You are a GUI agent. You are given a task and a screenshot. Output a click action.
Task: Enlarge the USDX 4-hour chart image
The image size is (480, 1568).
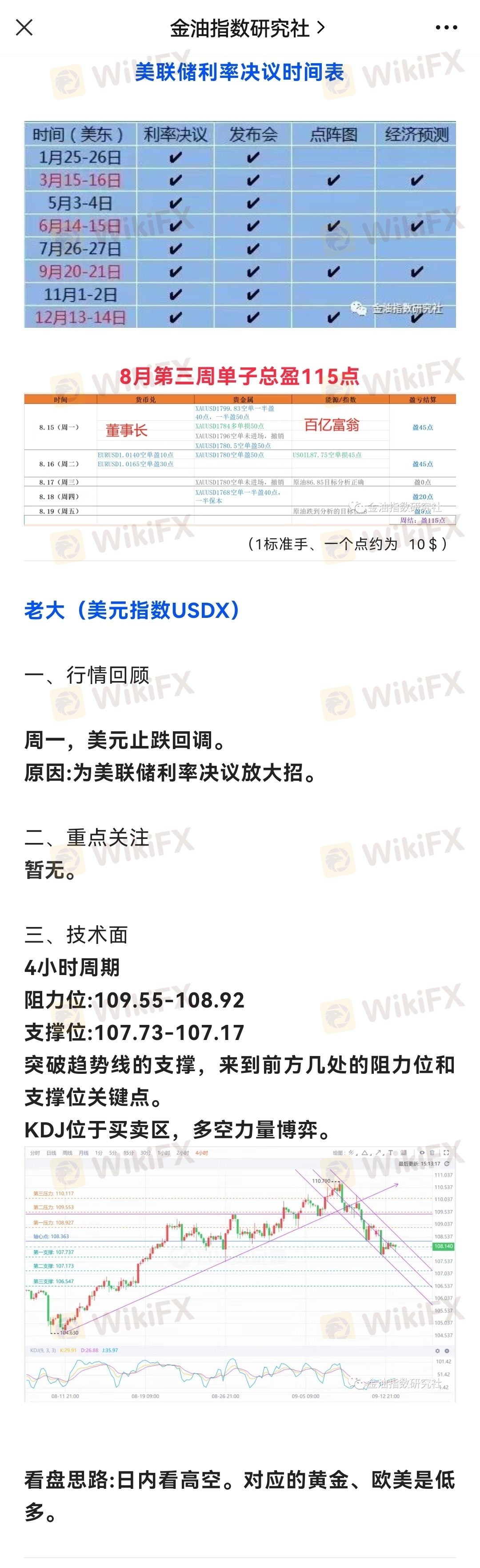pos(240,1274)
